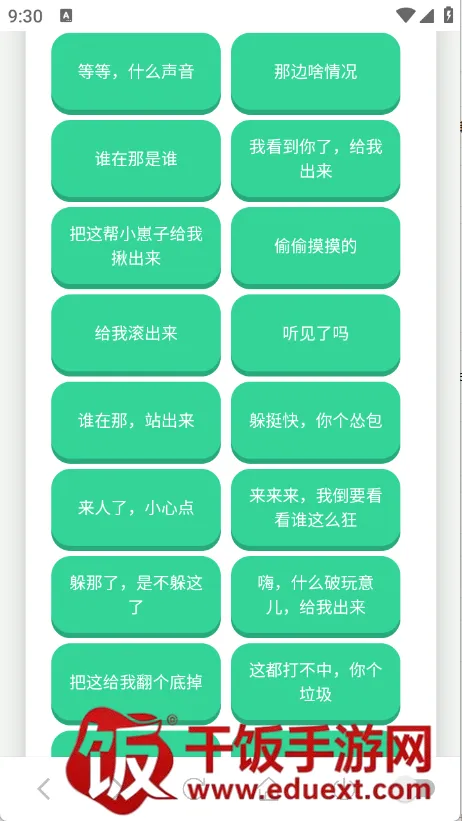
Task: Select 谁在那，站出来
Action: click(136, 420)
